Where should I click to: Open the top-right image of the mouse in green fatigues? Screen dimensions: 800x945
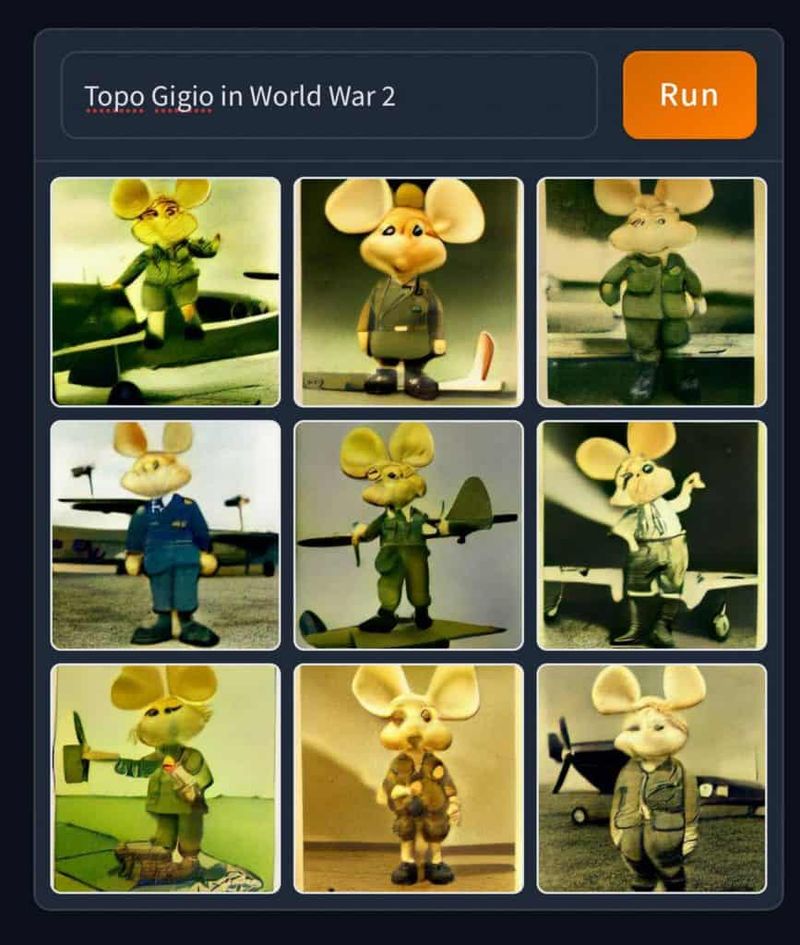pyautogui.click(x=652, y=292)
